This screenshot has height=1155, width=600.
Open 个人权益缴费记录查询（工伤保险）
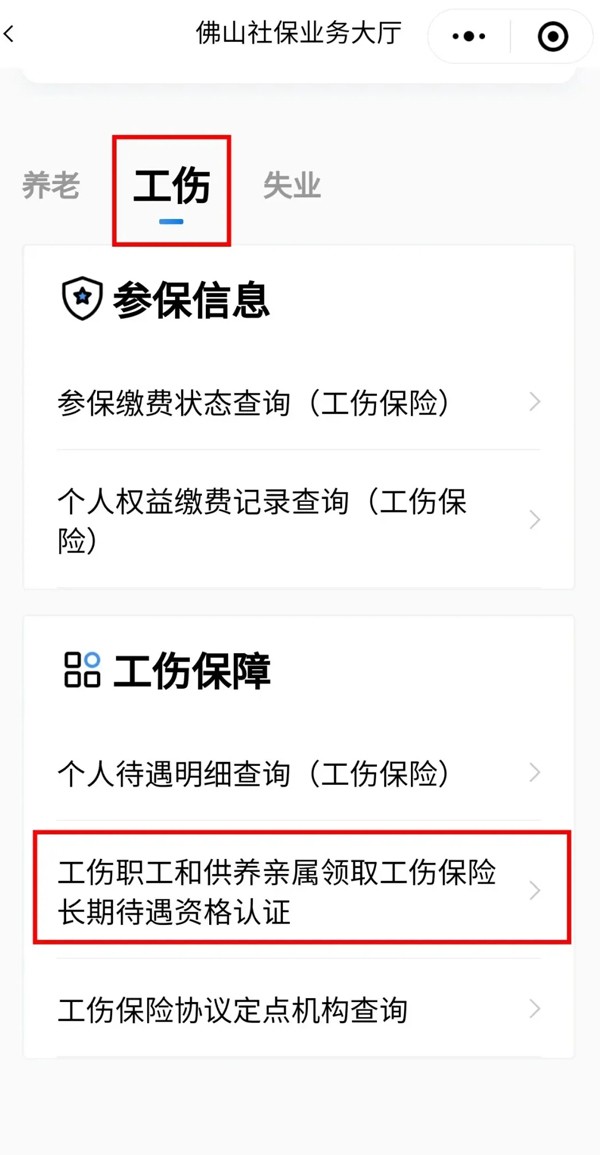298,520
